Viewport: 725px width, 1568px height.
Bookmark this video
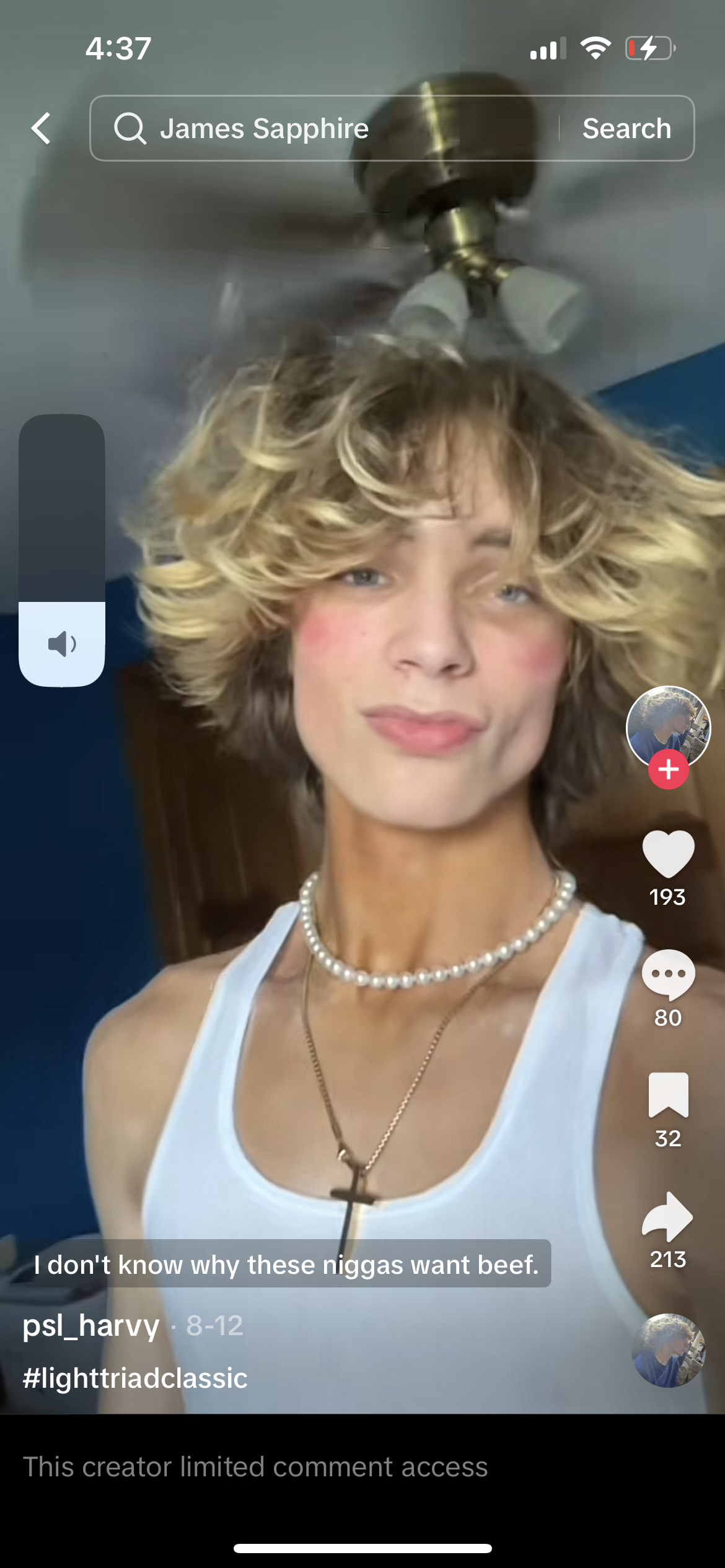[x=668, y=1095]
